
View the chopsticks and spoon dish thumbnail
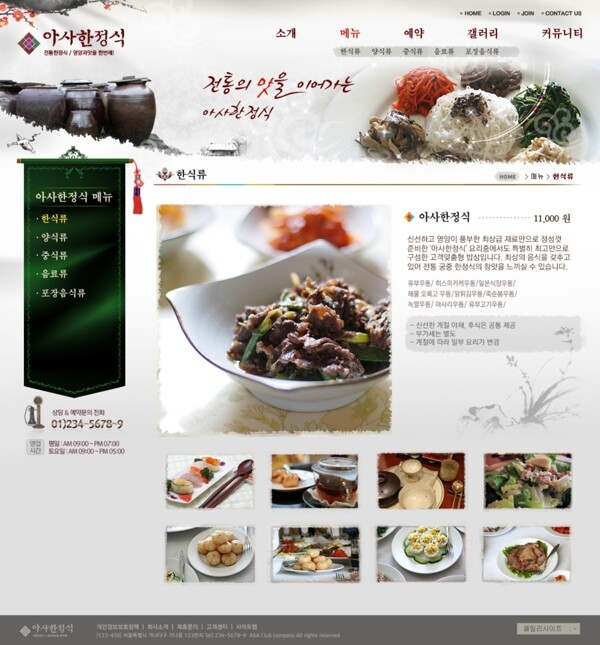(209, 481)
